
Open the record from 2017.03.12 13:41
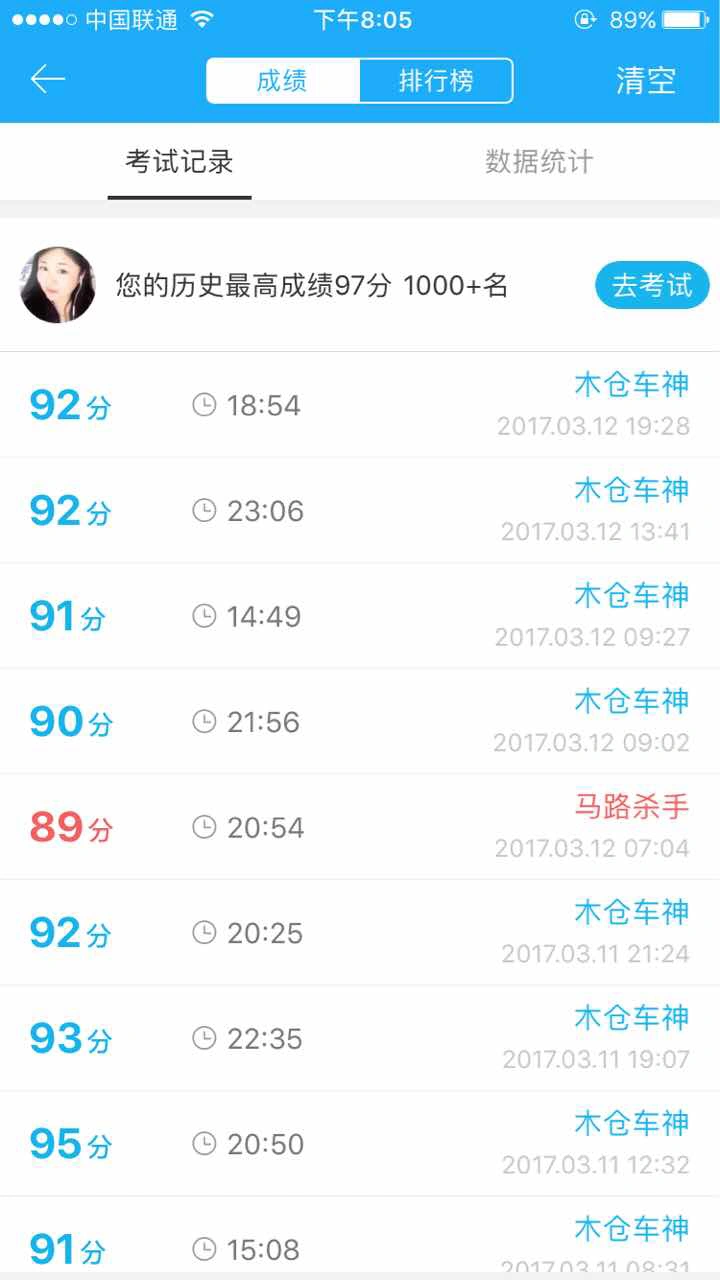(x=360, y=511)
